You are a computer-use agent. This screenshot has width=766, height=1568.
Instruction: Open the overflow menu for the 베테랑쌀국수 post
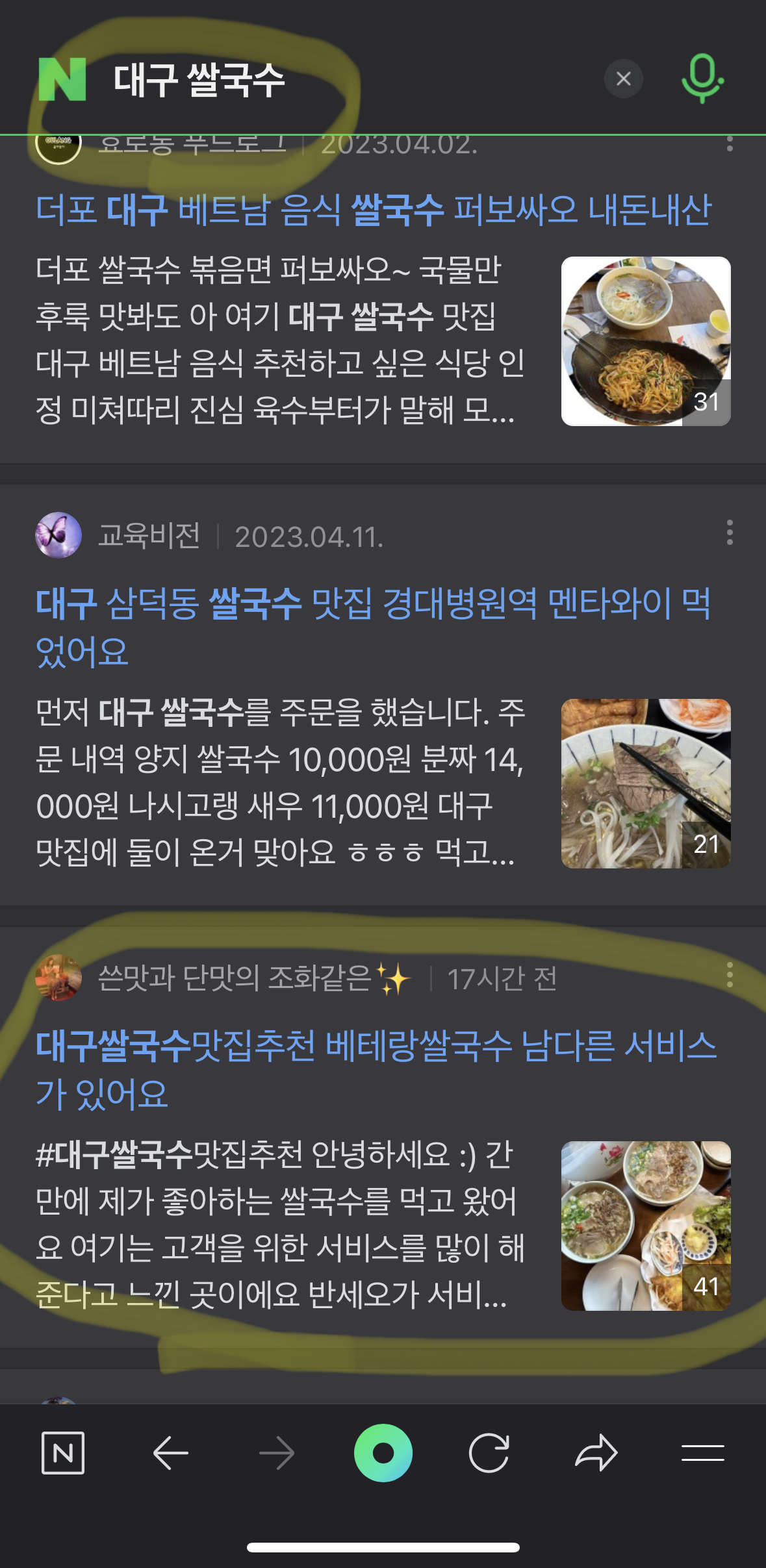tap(730, 975)
